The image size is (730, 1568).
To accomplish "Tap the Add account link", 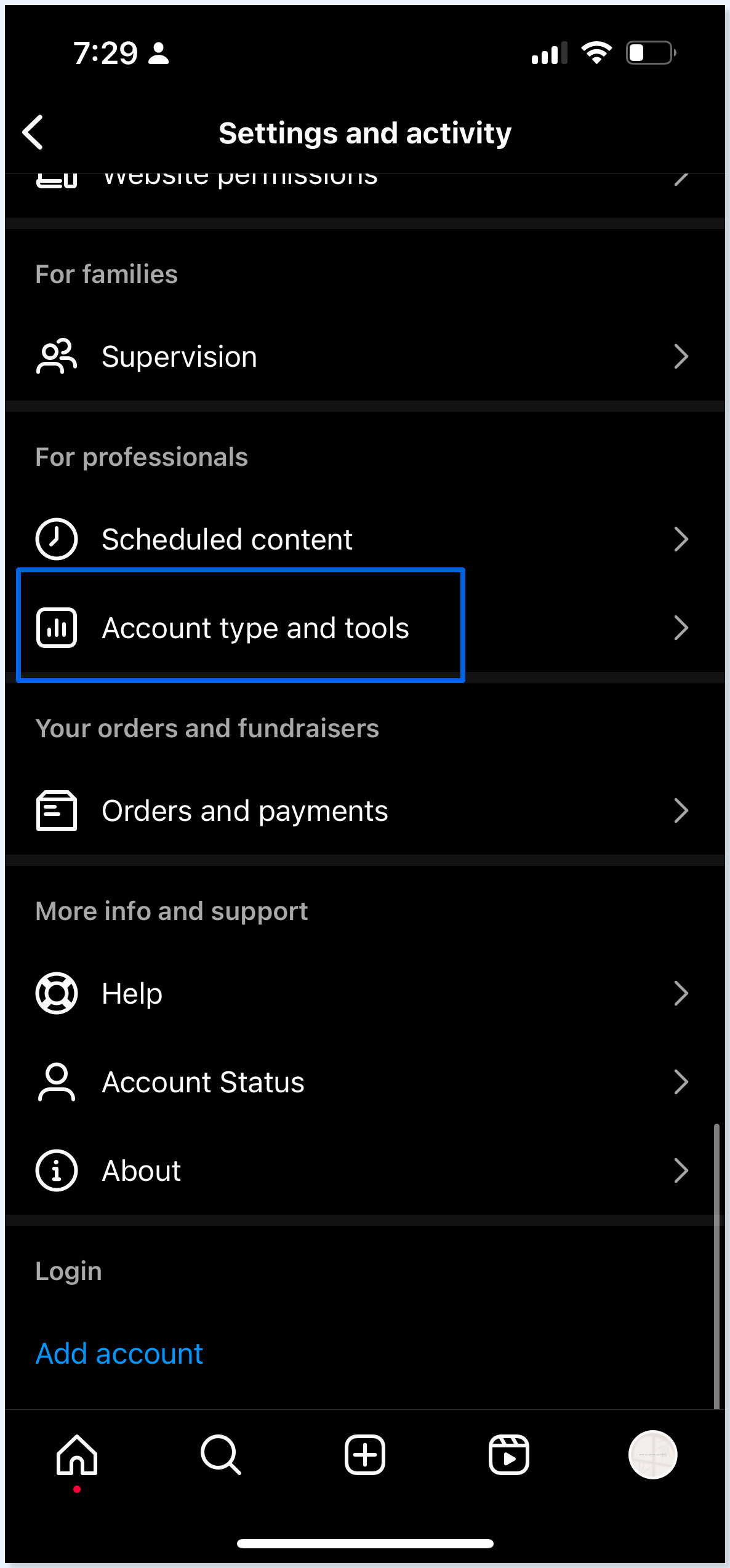I will [119, 1353].
